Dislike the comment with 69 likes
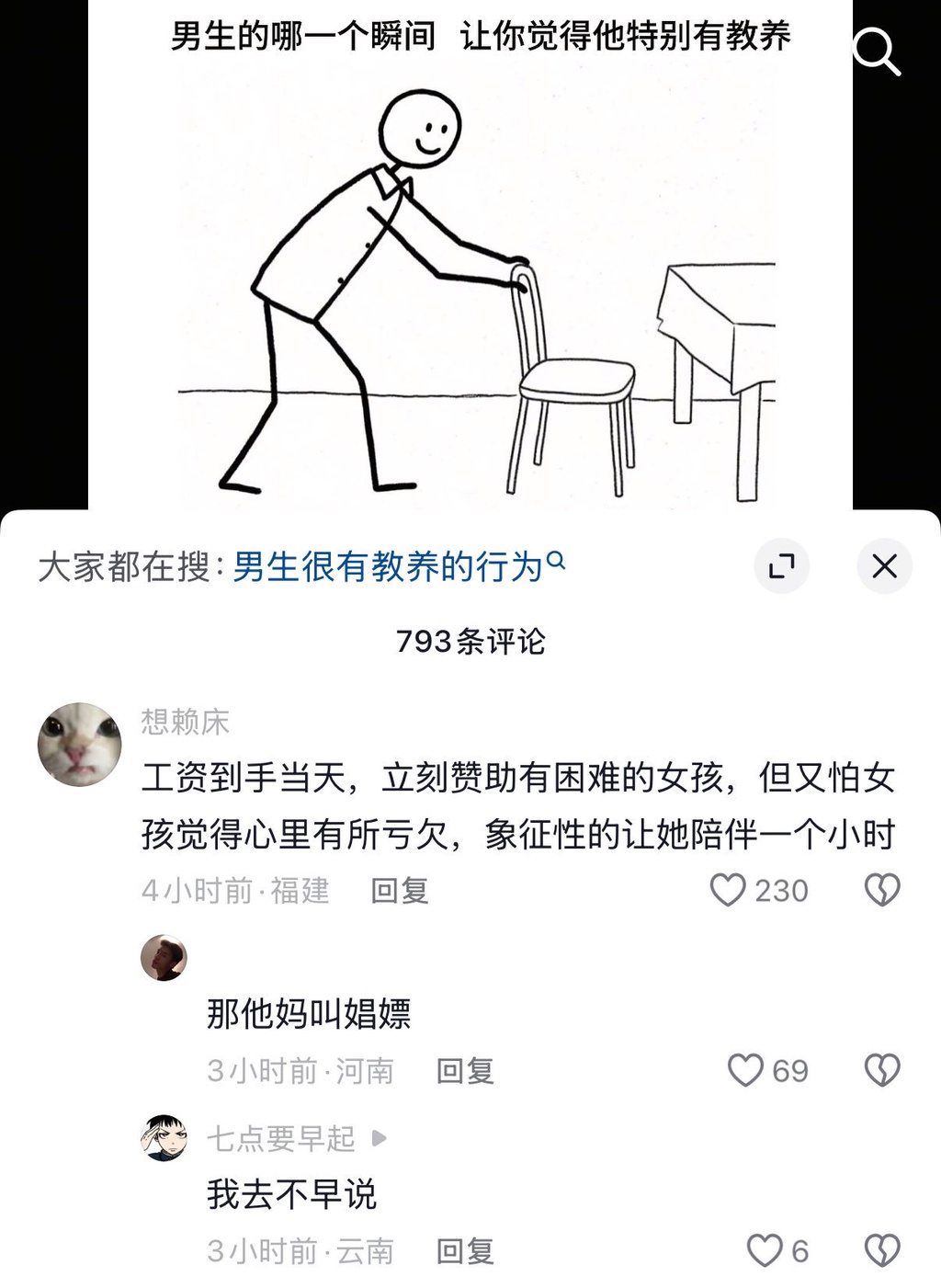The image size is (941, 1288). click(882, 1070)
